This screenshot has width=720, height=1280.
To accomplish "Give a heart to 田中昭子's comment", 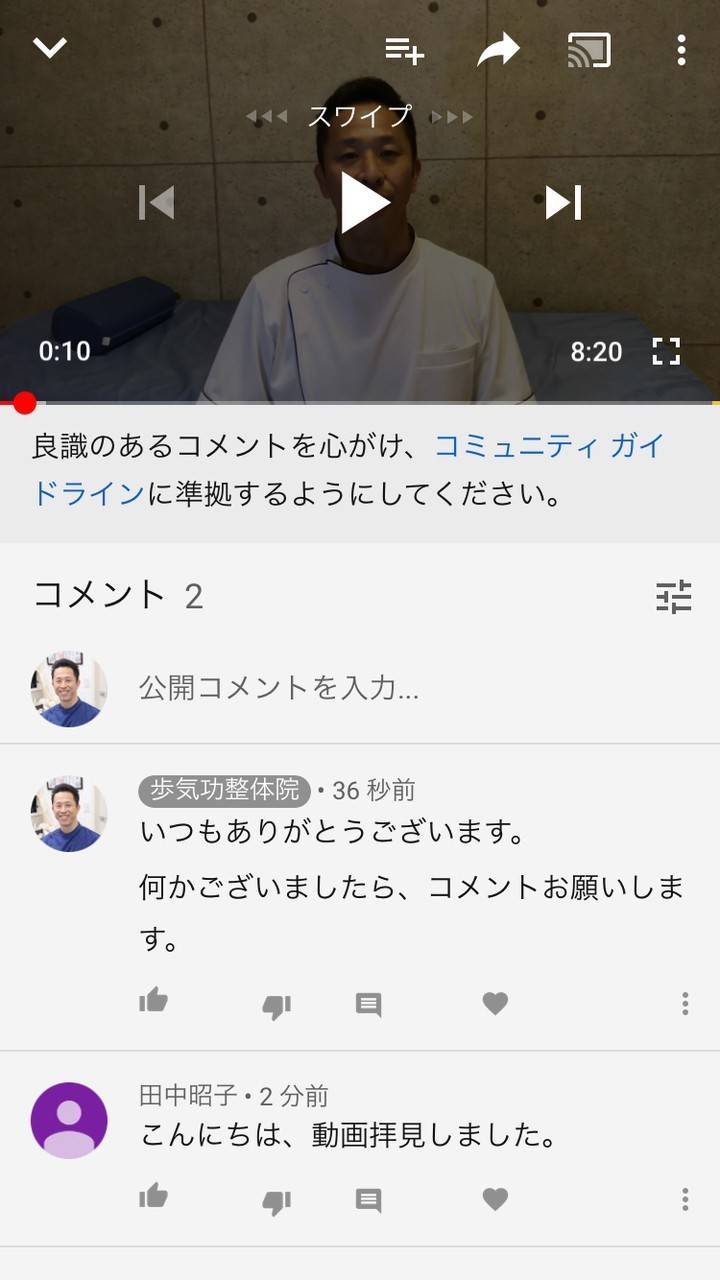I will click(495, 1199).
